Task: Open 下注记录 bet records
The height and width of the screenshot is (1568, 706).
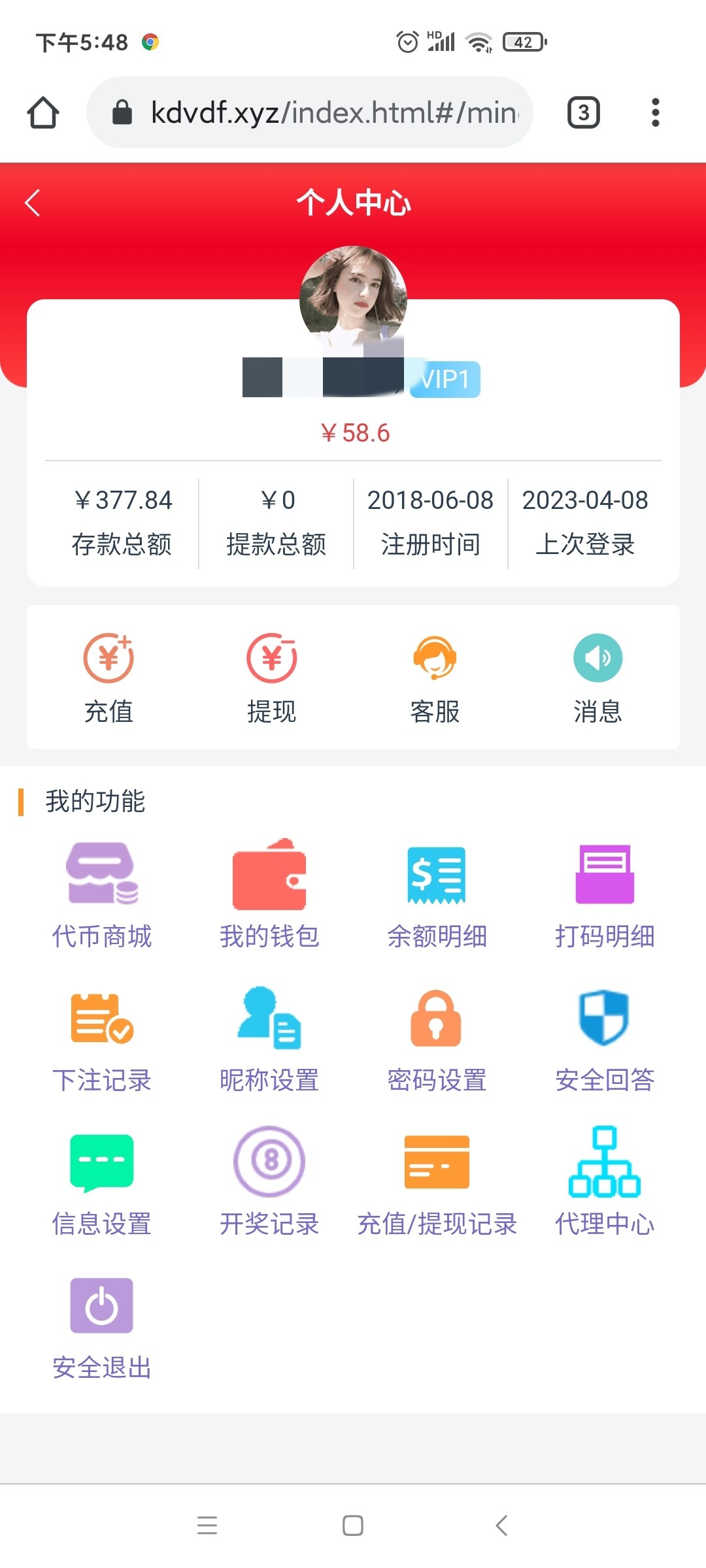Action: point(102,1037)
